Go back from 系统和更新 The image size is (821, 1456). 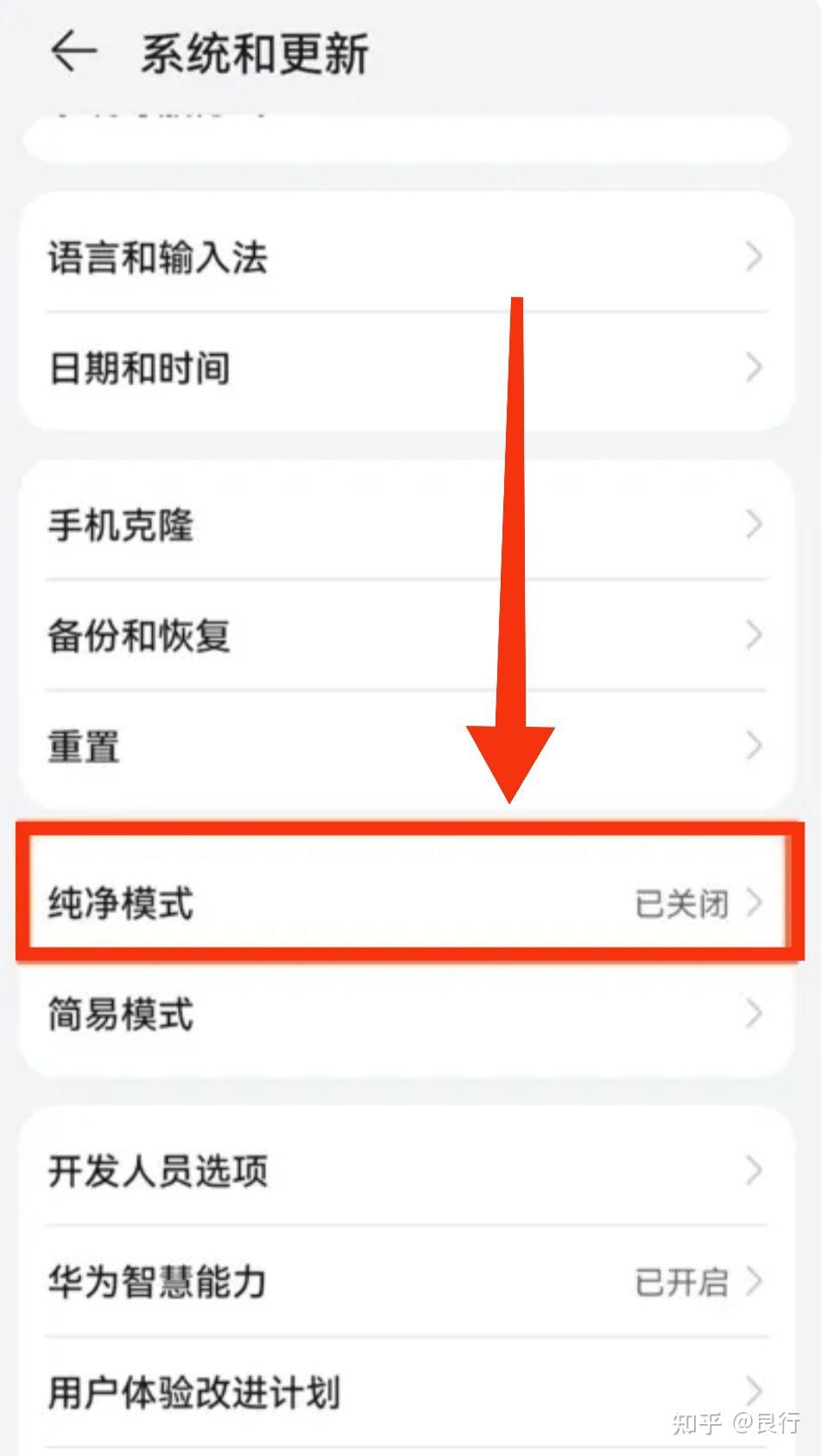click(73, 52)
